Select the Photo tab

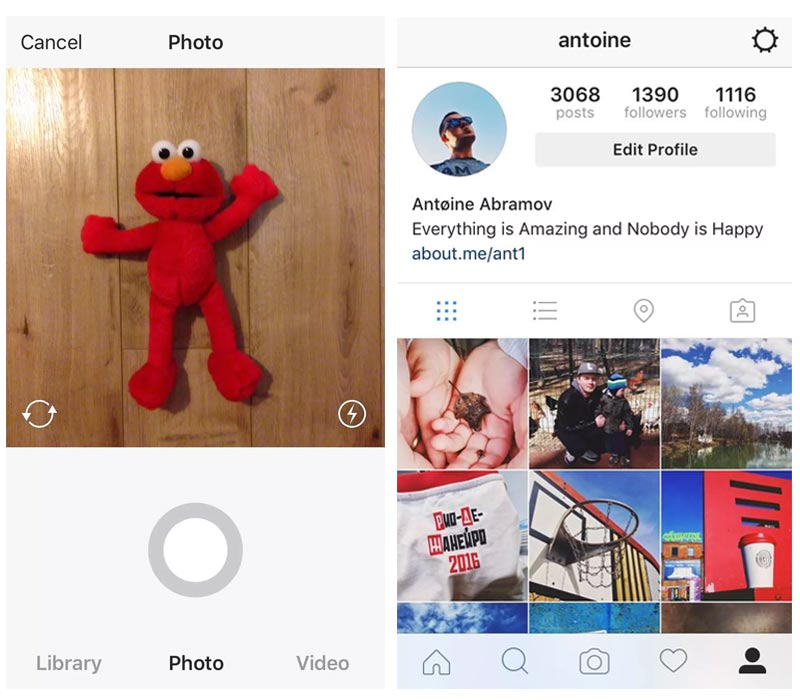click(x=196, y=663)
